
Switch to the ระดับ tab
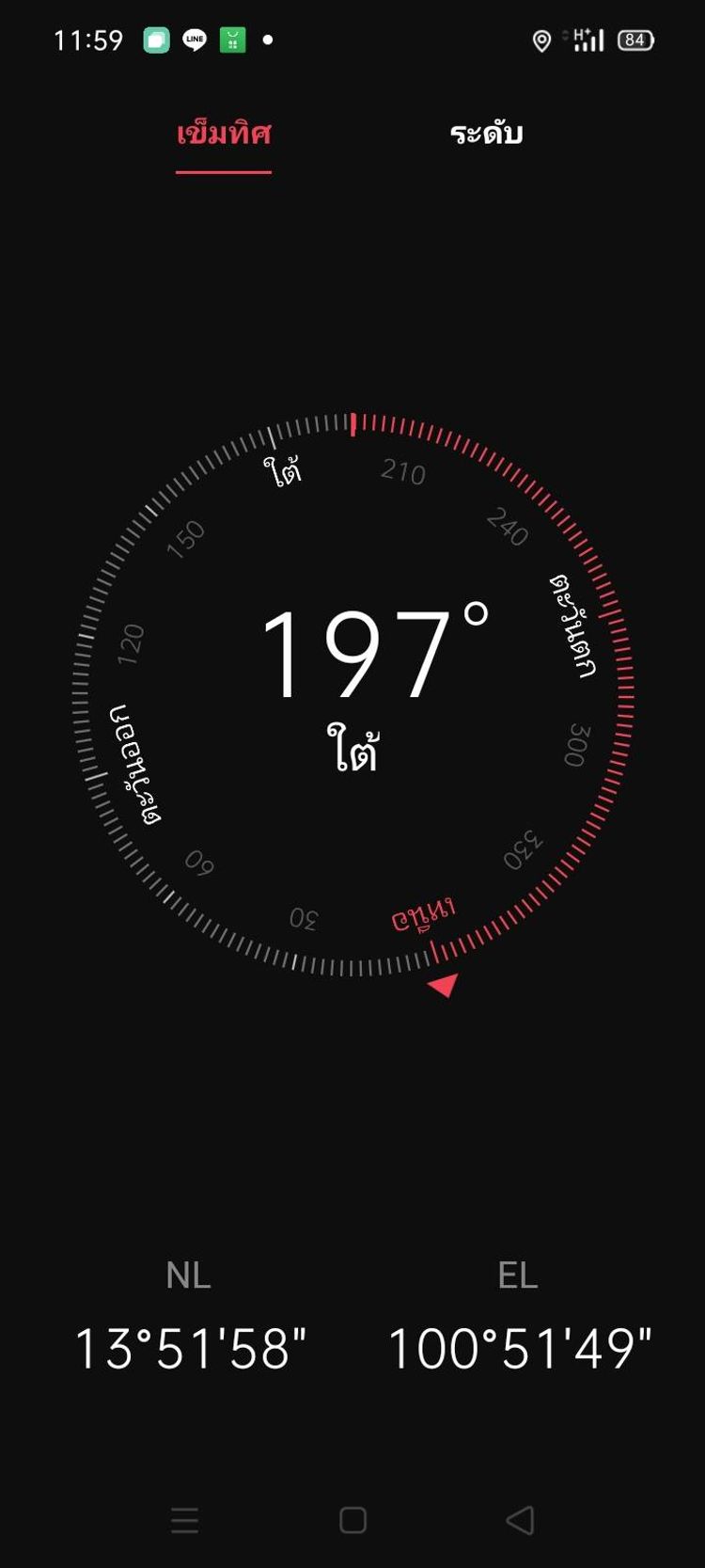point(486,134)
